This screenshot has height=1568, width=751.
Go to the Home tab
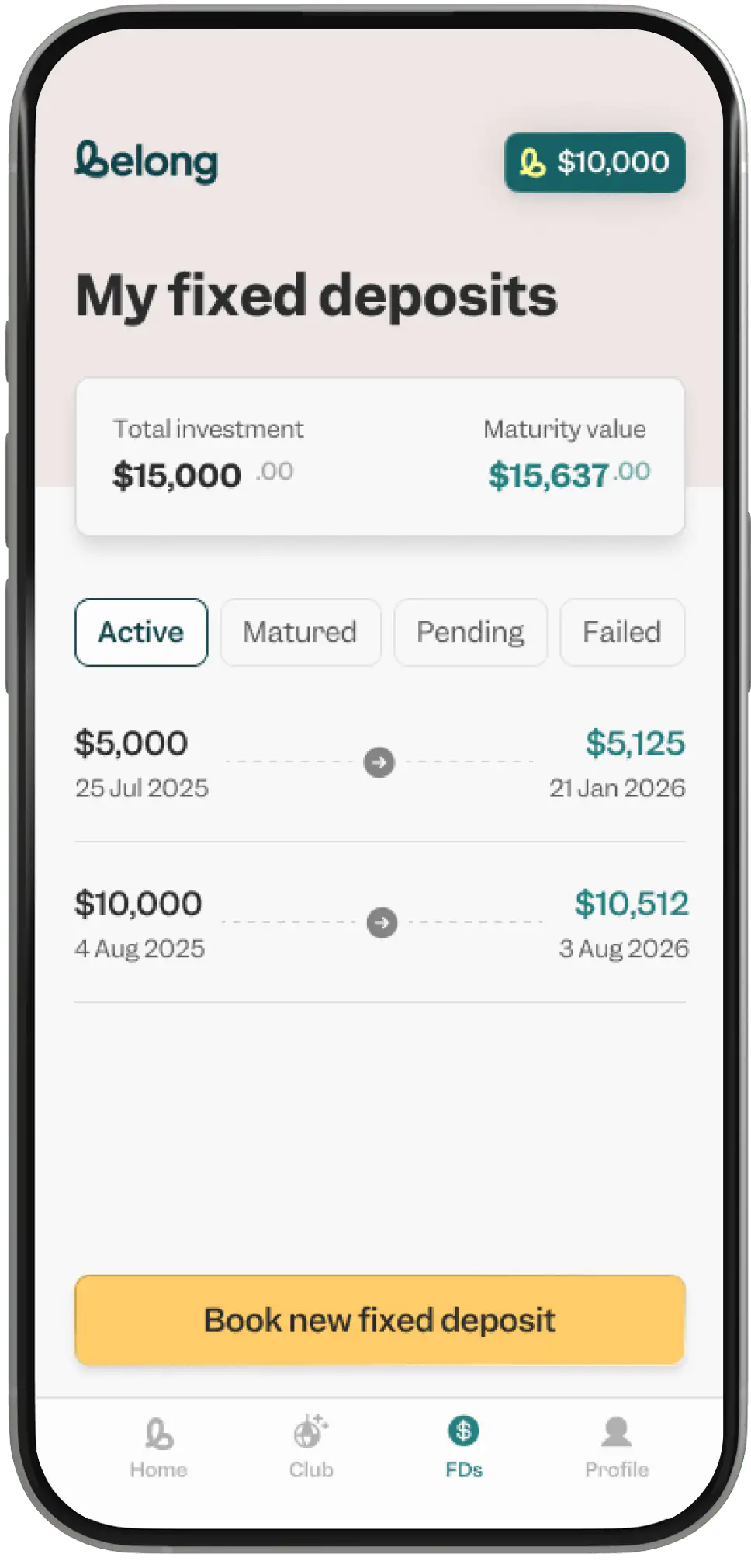pyautogui.click(x=158, y=1448)
